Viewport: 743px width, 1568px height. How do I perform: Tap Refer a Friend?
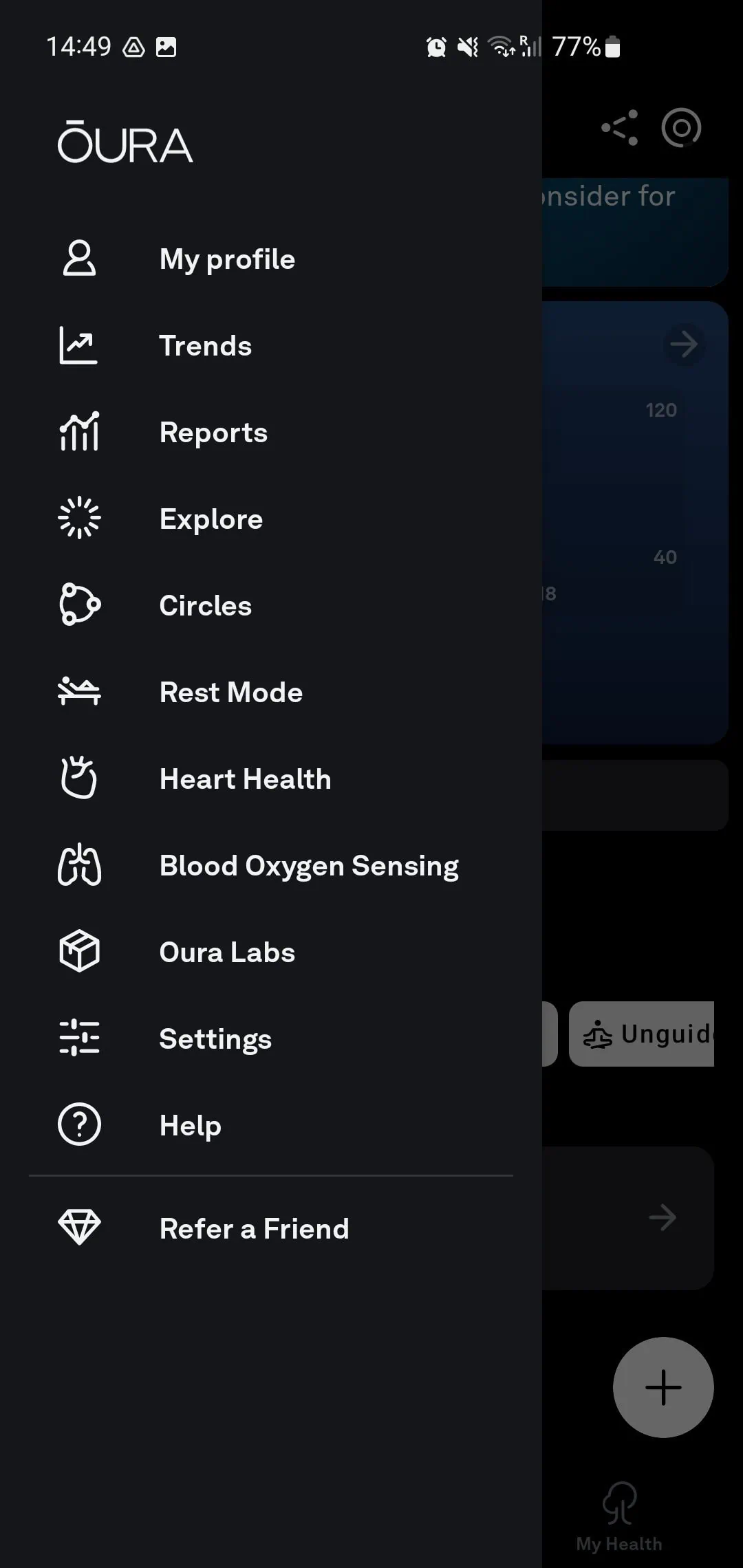254,1229
